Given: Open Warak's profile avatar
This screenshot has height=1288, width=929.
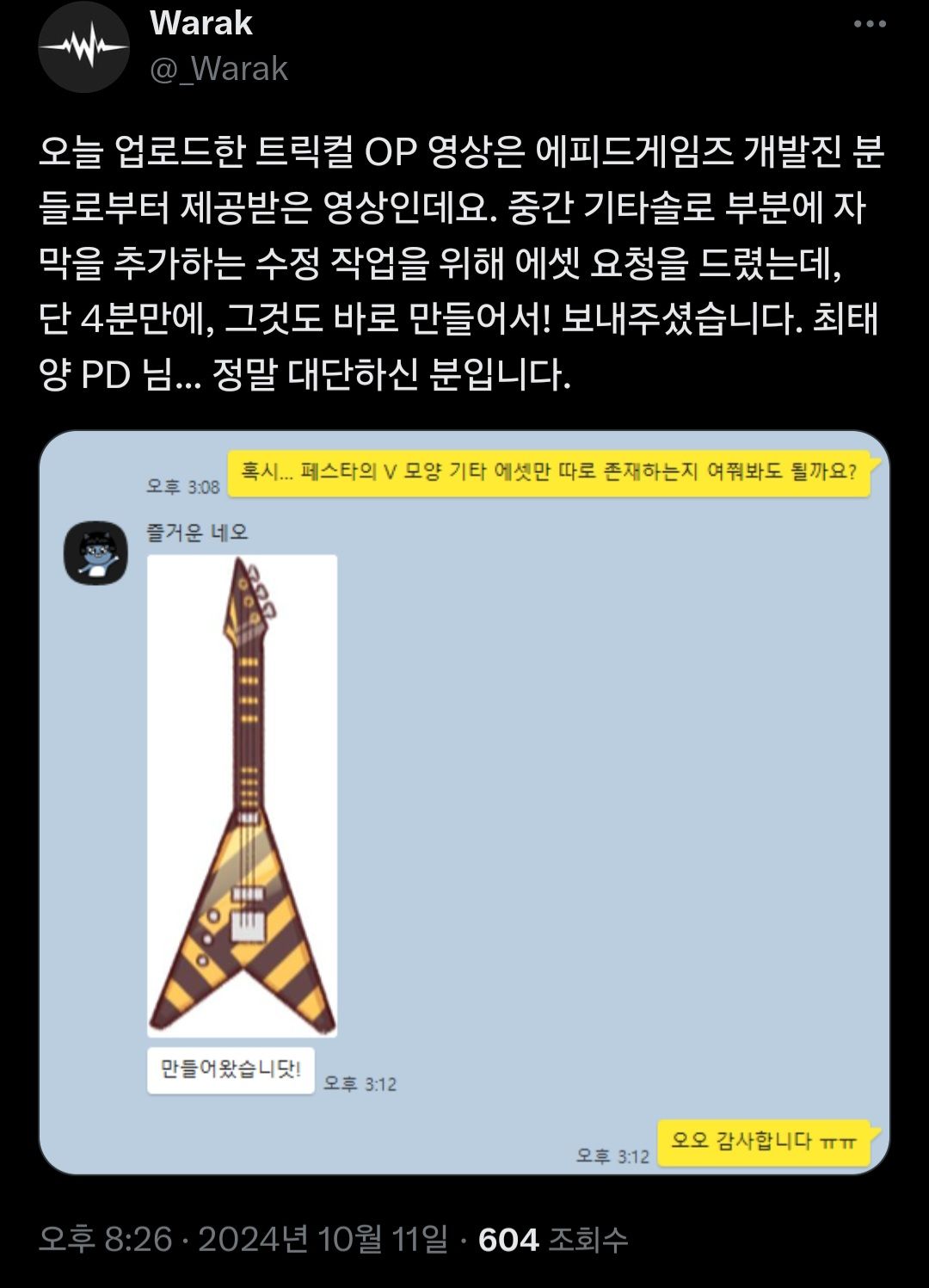Looking at the screenshot, I should [x=83, y=47].
